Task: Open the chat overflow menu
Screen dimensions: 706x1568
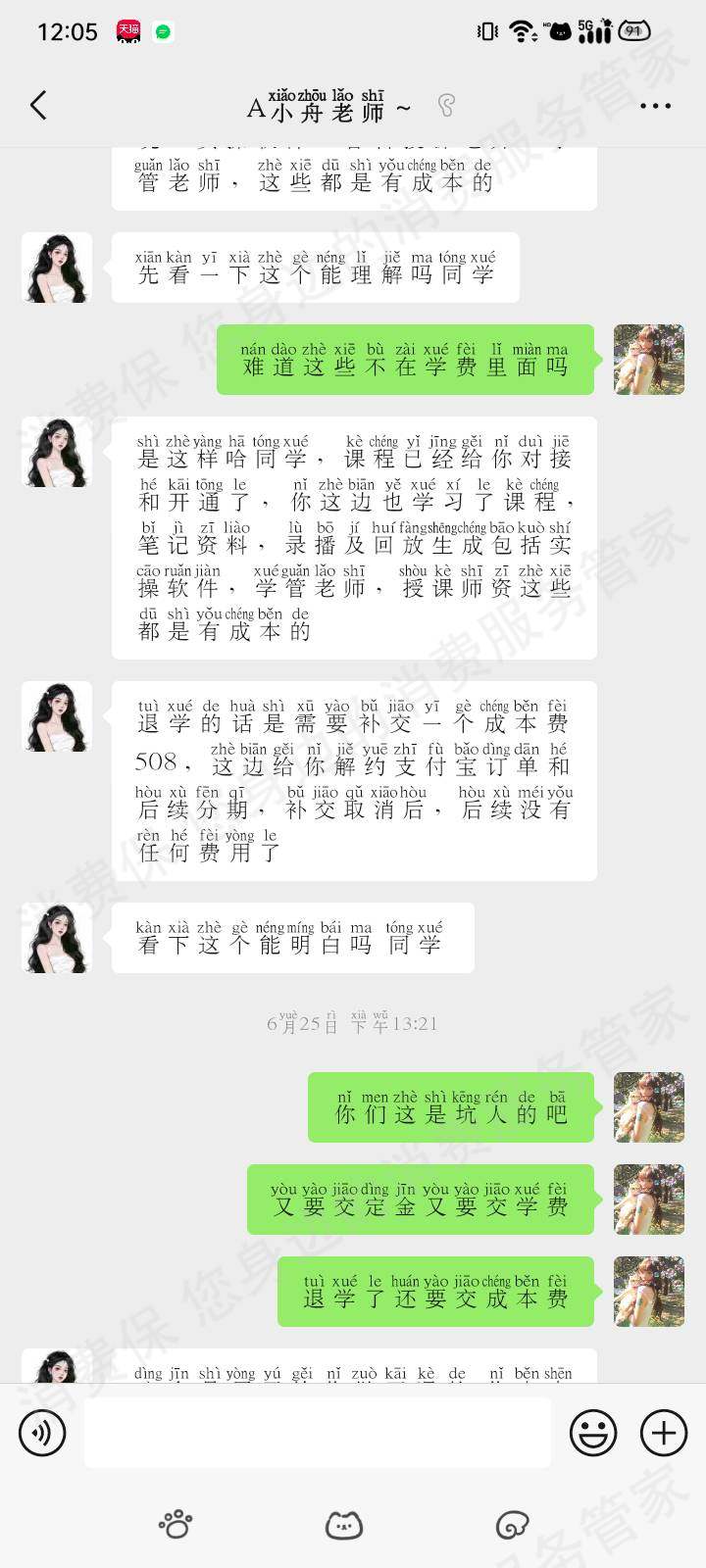Action: [655, 106]
